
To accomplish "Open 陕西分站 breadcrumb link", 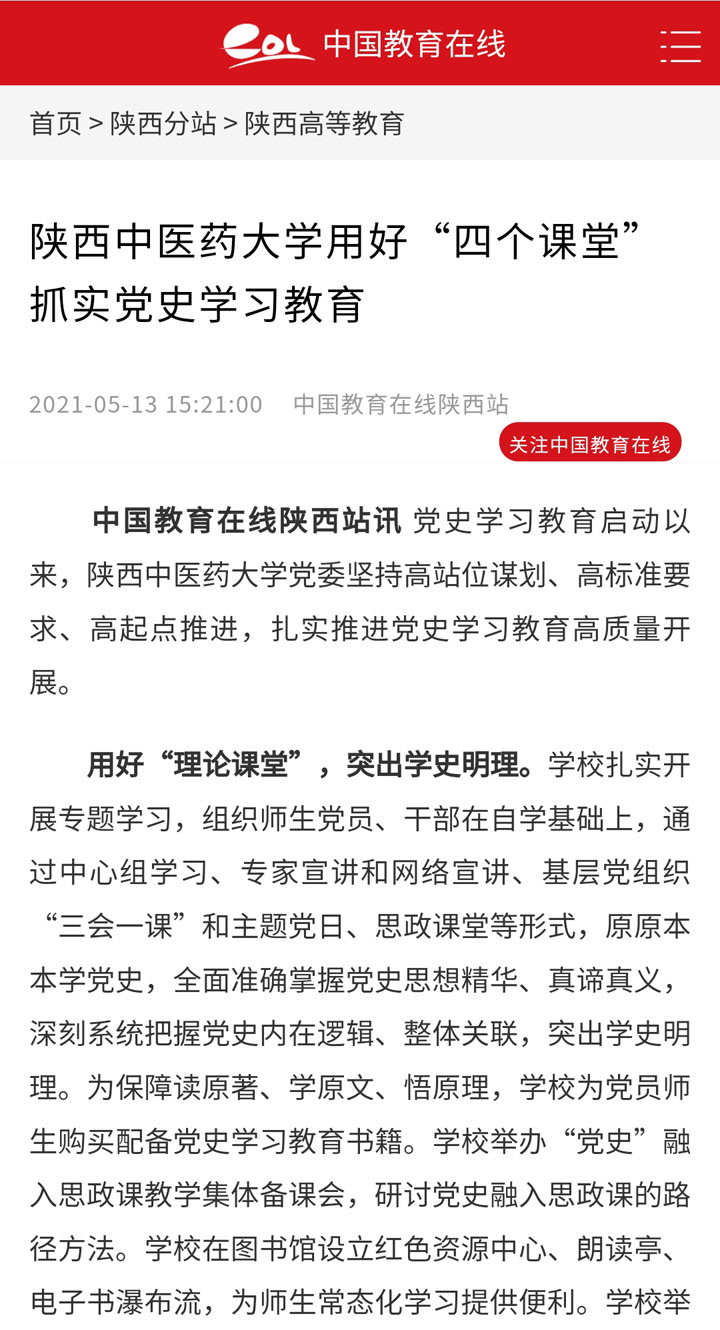I will click(x=163, y=123).
